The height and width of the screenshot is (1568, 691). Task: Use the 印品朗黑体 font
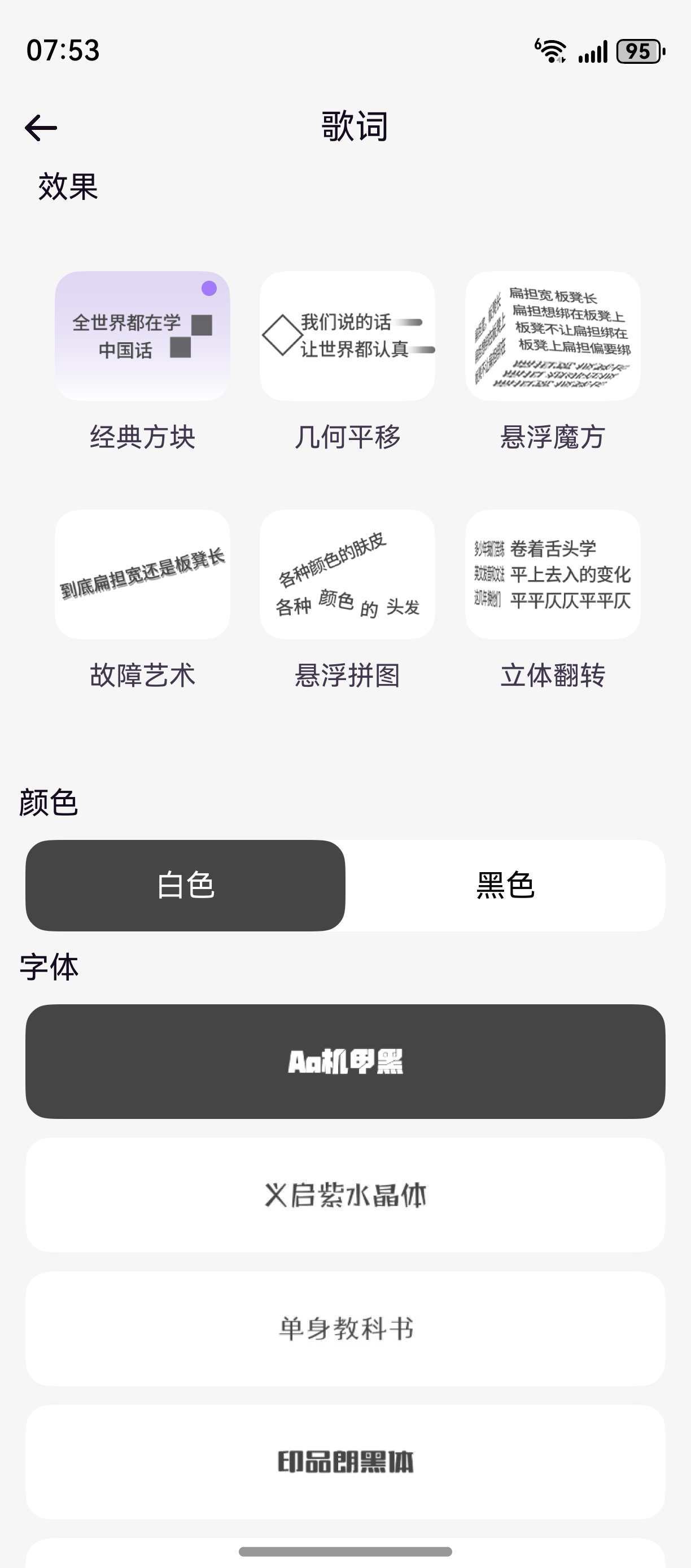[x=345, y=1461]
